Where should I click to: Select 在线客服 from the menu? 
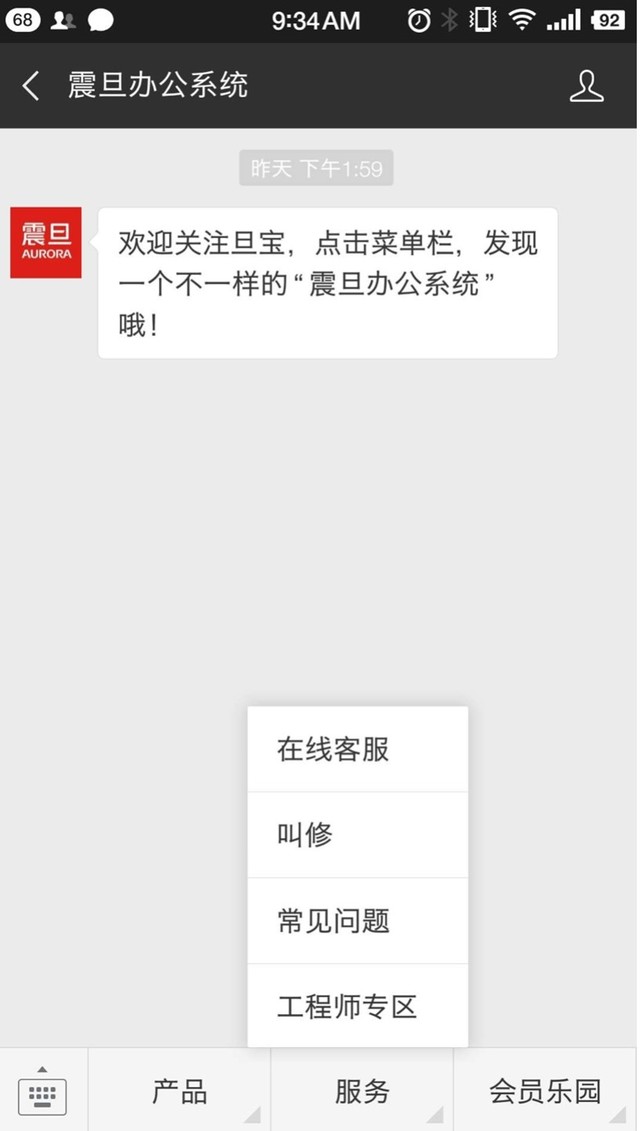(357, 749)
